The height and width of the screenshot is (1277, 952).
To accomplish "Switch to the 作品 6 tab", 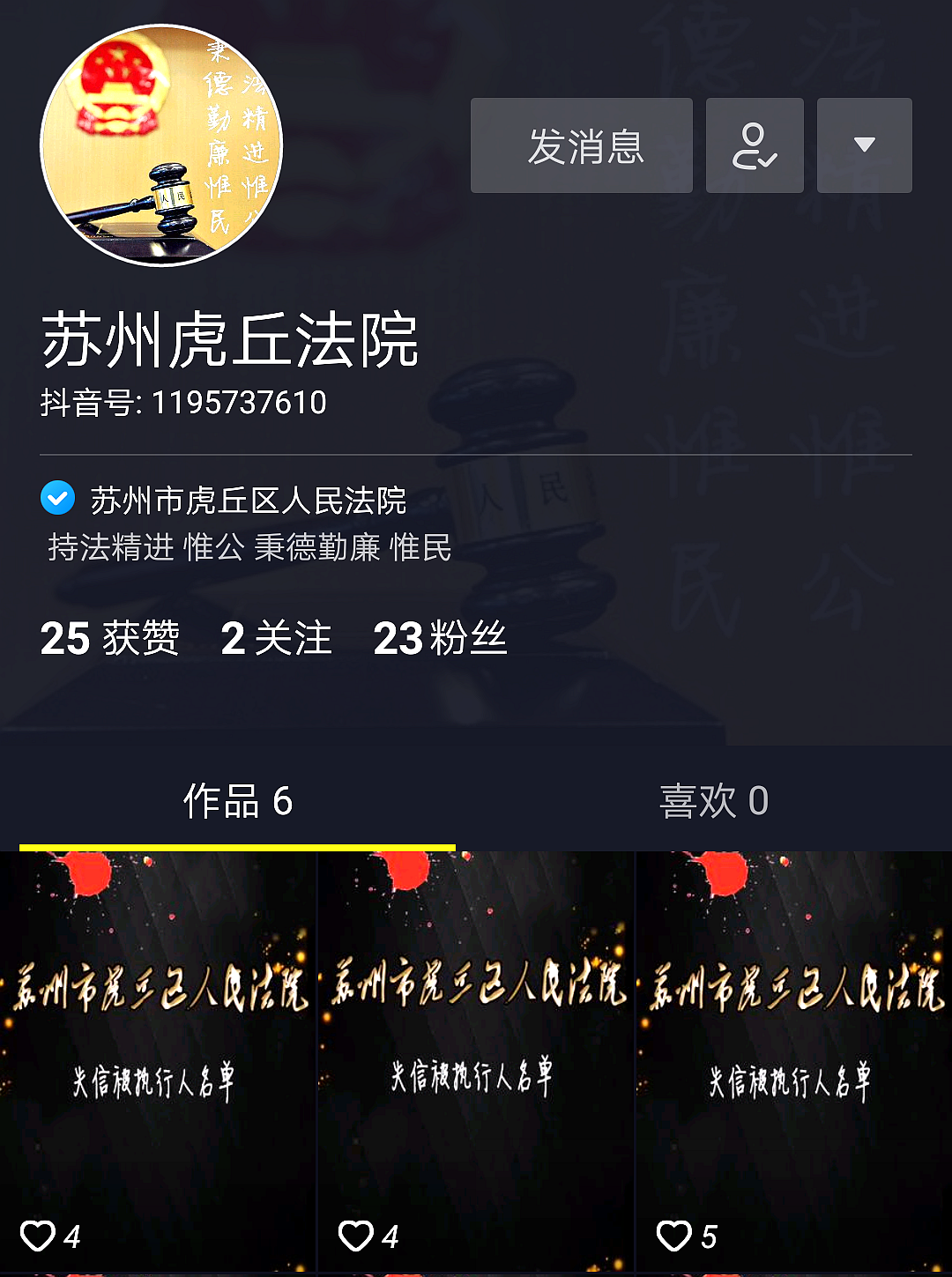I will coord(237,801).
